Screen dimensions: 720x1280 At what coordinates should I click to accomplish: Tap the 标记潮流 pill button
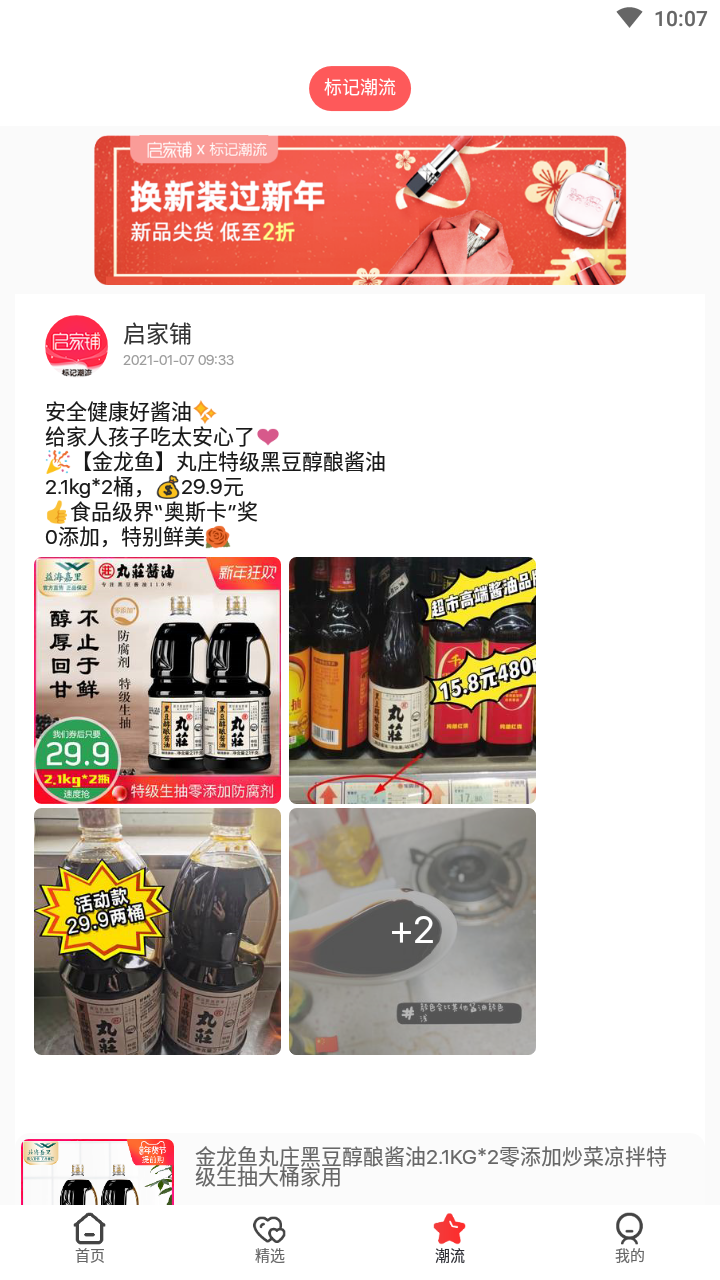[360, 89]
